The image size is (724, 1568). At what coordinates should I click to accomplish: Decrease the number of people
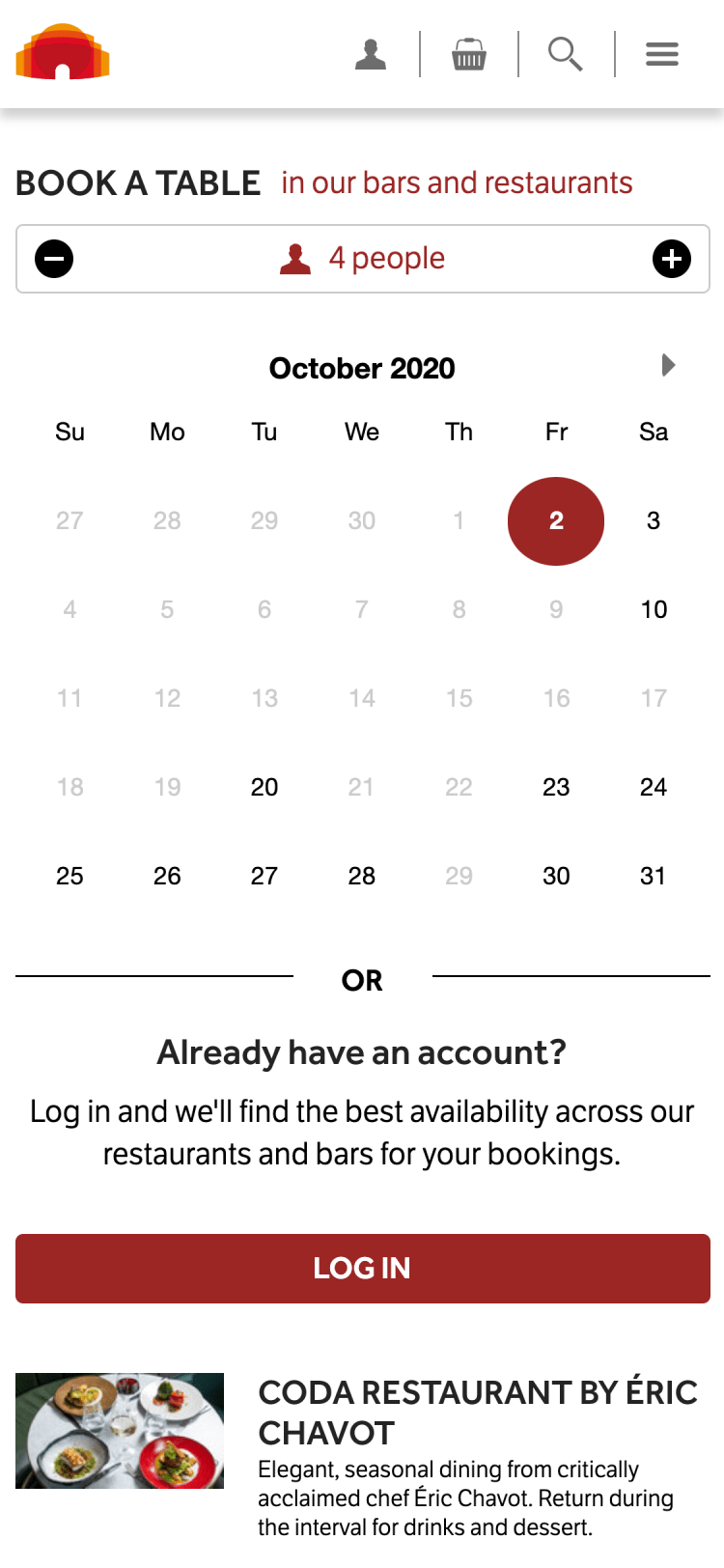pos(54,259)
